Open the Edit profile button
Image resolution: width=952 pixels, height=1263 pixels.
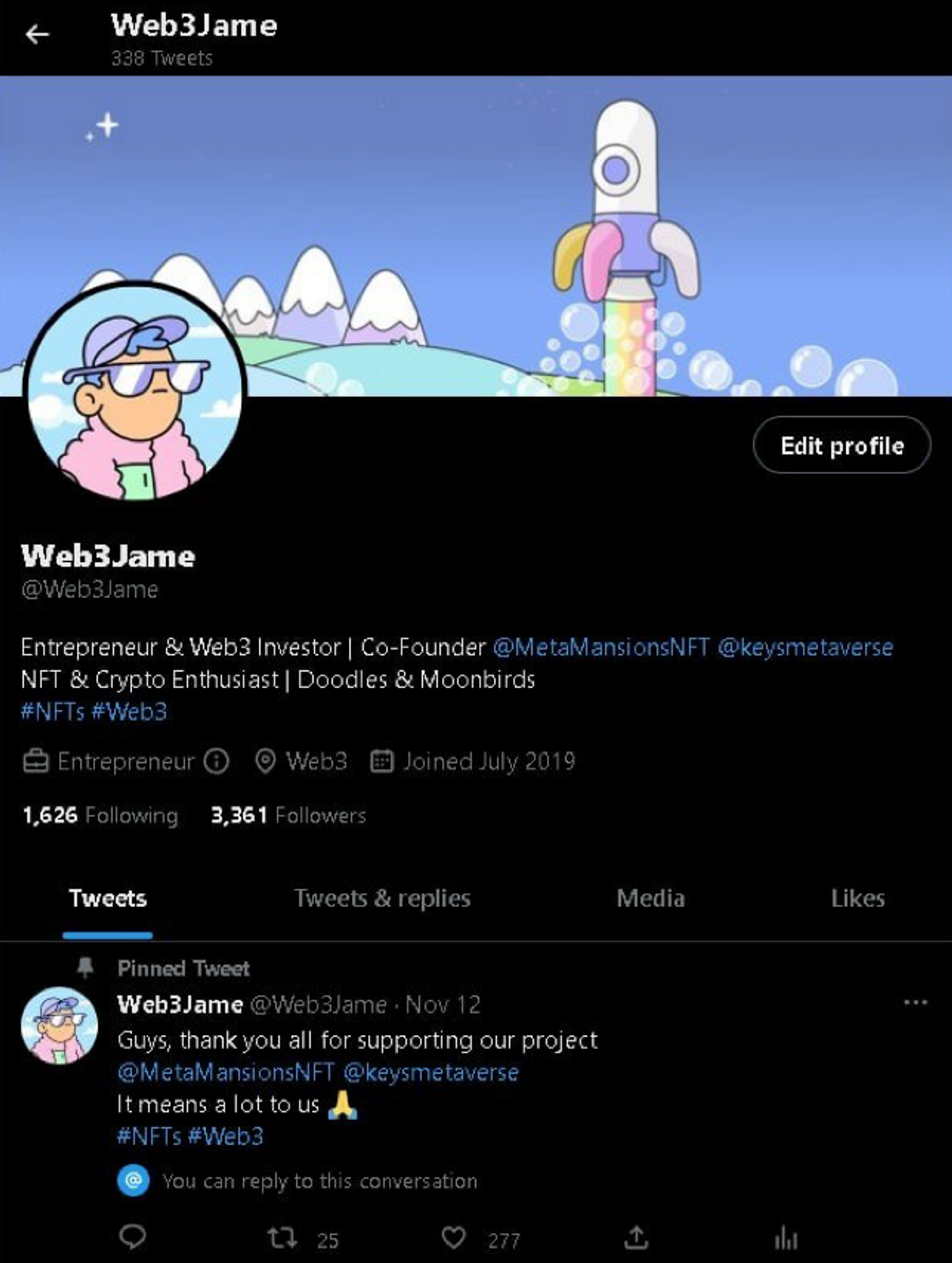click(841, 445)
